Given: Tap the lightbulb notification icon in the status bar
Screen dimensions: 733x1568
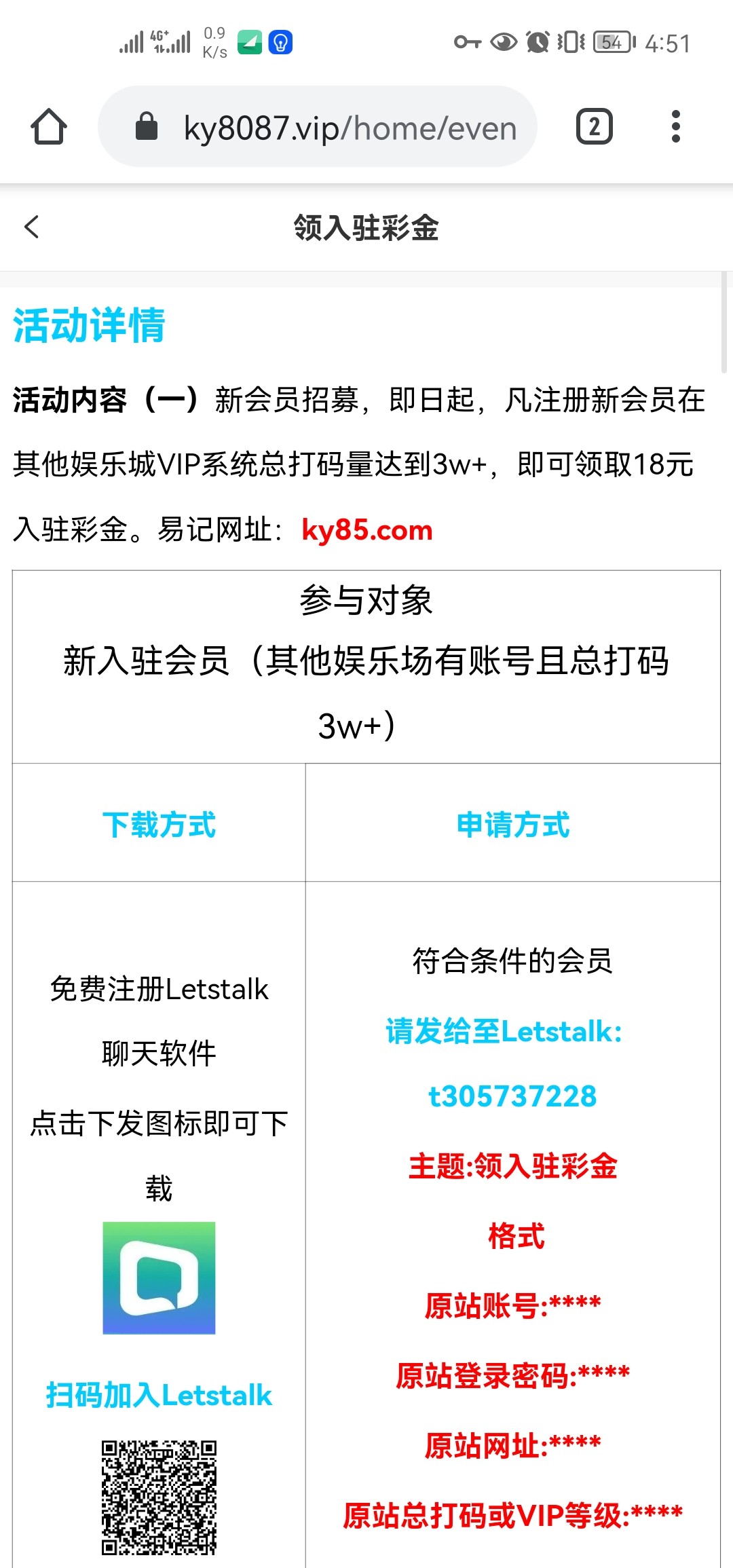Looking at the screenshot, I should [280, 42].
